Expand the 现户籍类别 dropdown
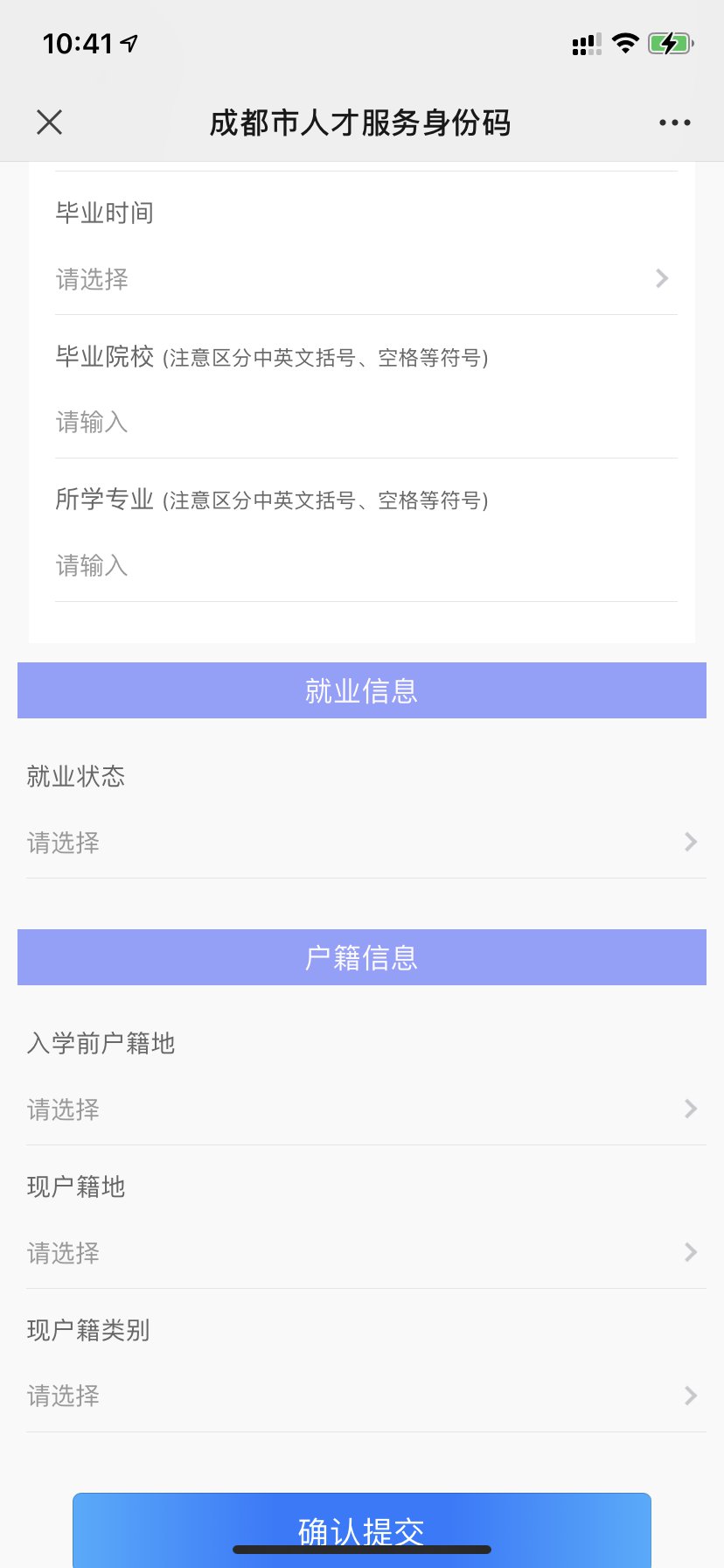 [362, 1396]
